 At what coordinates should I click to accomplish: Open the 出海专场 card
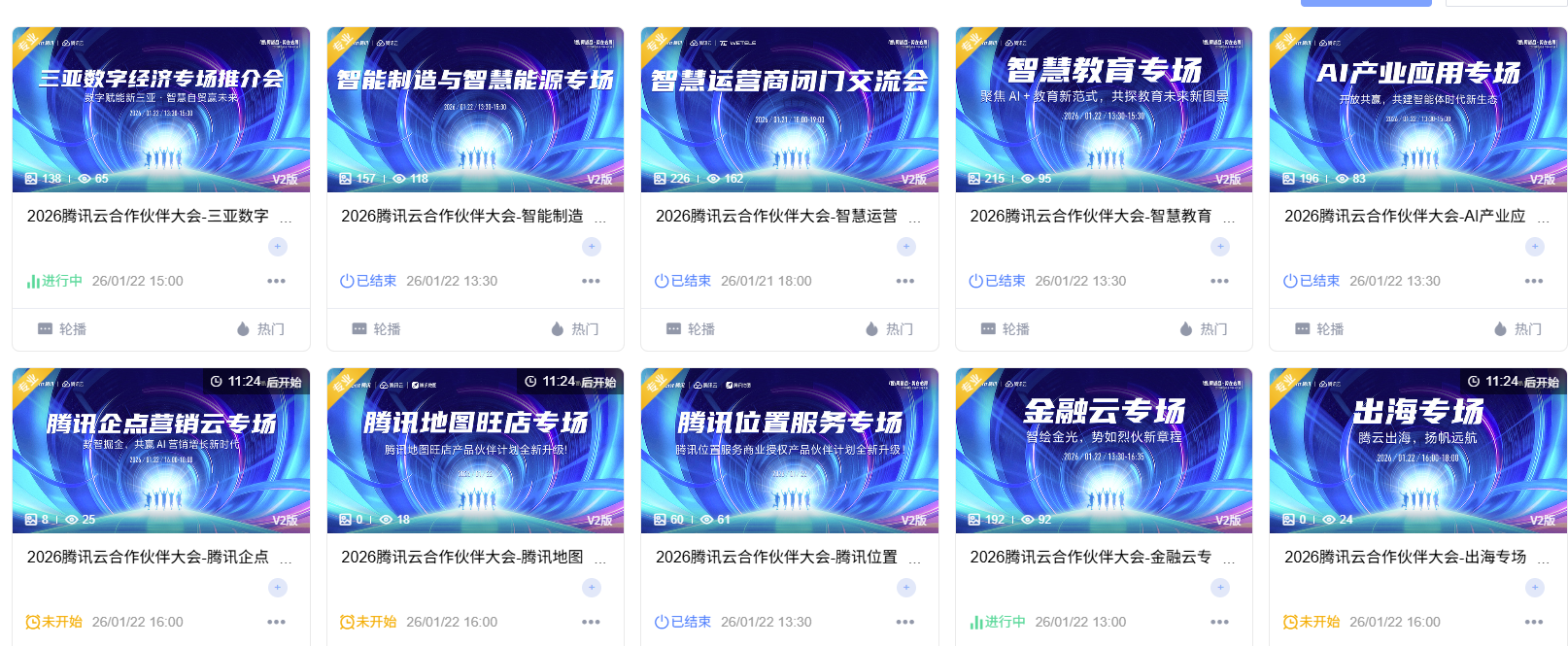click(x=1418, y=451)
